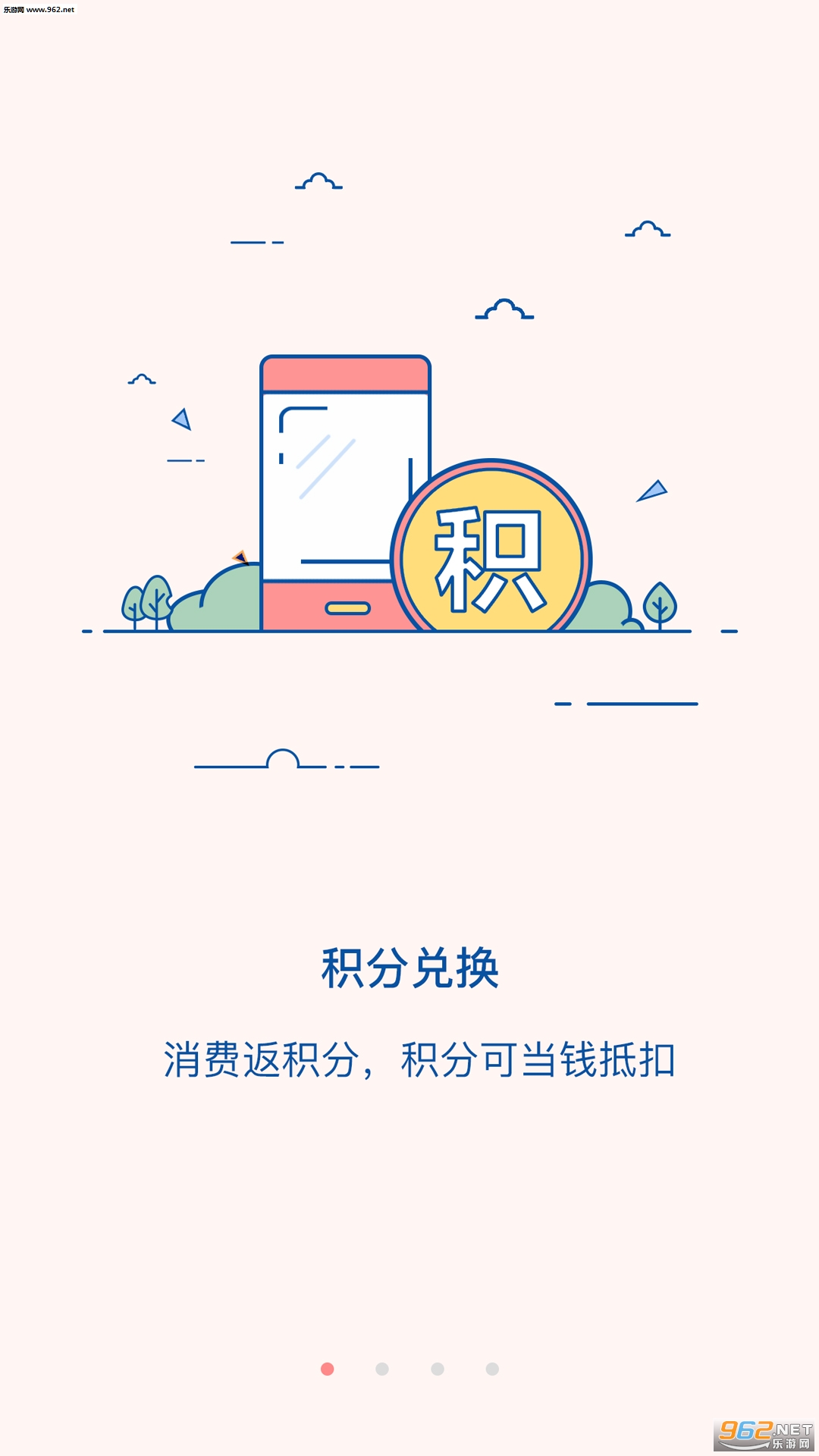Image resolution: width=819 pixels, height=1456 pixels.
Task: Jump to the second onboarding page dot
Action: point(382,1369)
